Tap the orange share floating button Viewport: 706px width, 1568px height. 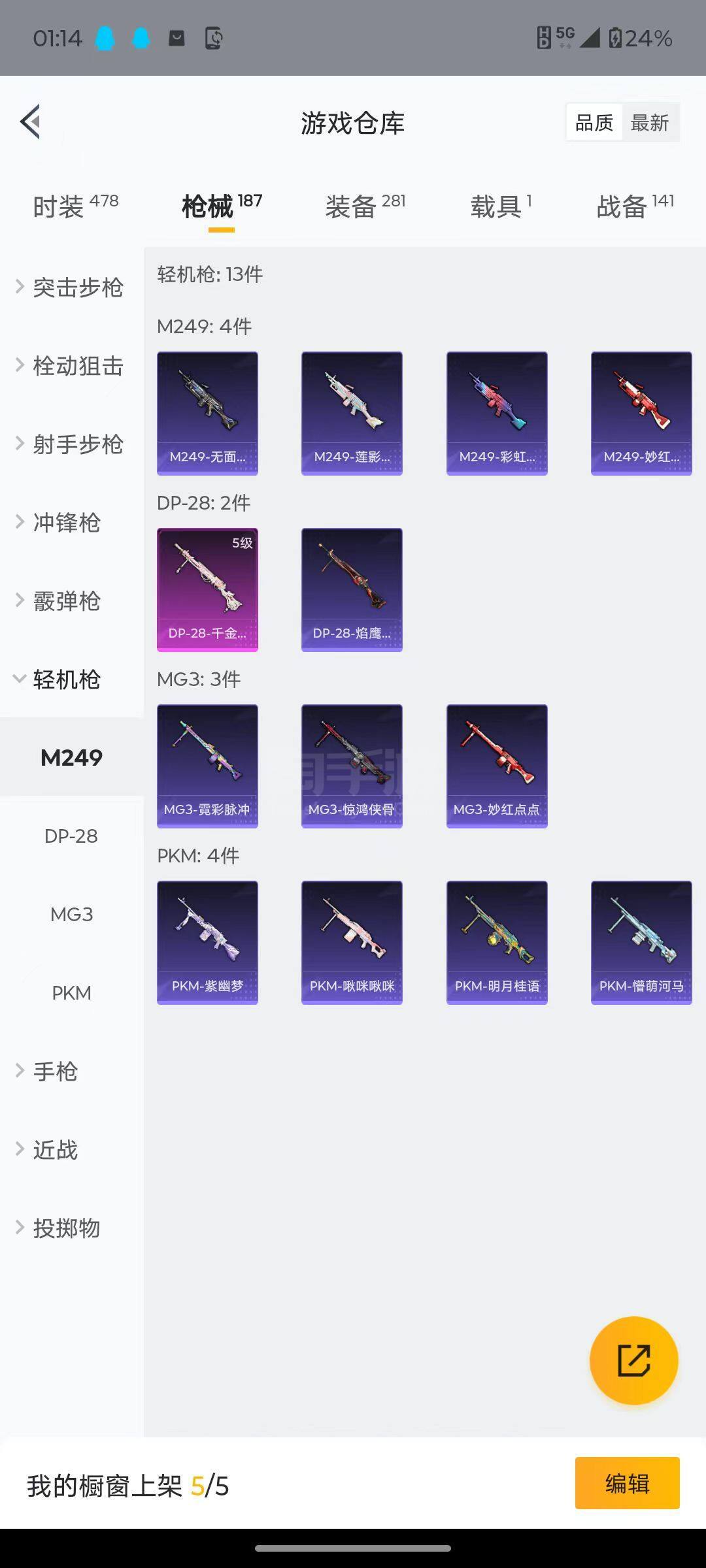coord(633,1360)
